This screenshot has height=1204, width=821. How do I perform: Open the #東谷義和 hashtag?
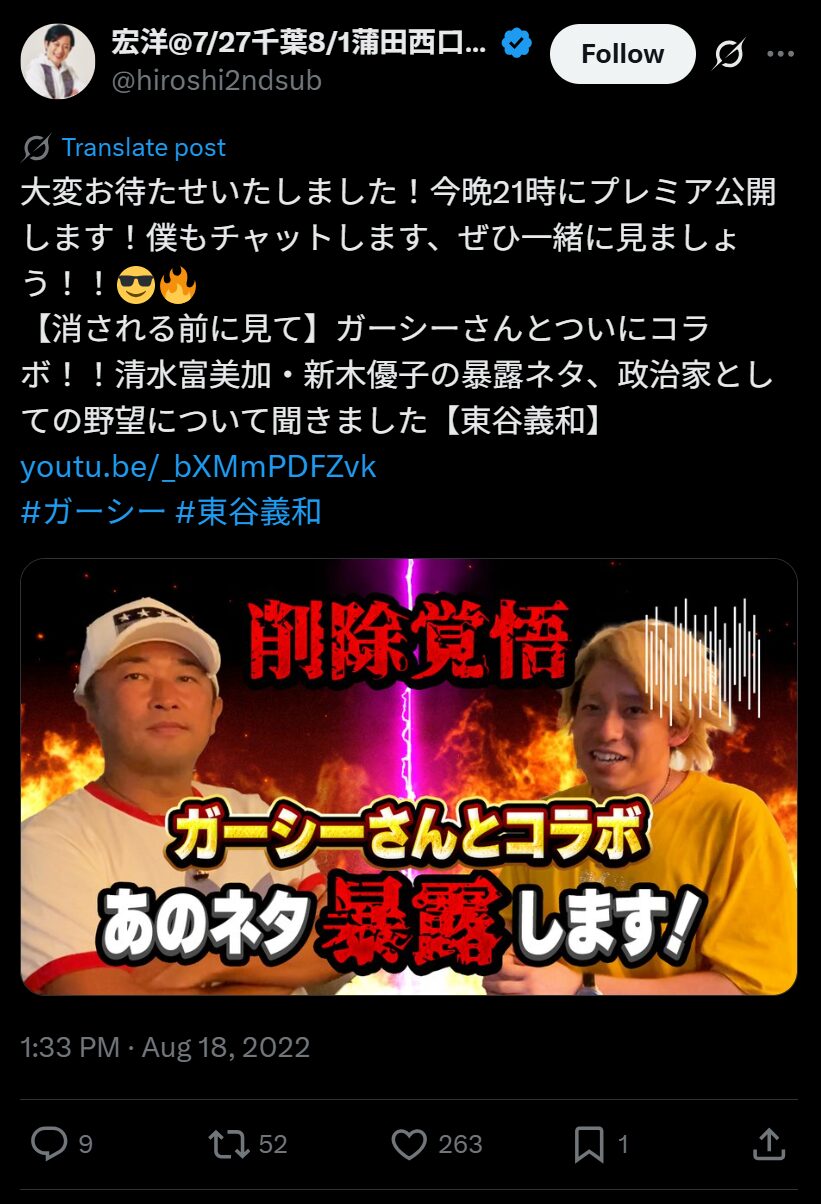tap(248, 512)
